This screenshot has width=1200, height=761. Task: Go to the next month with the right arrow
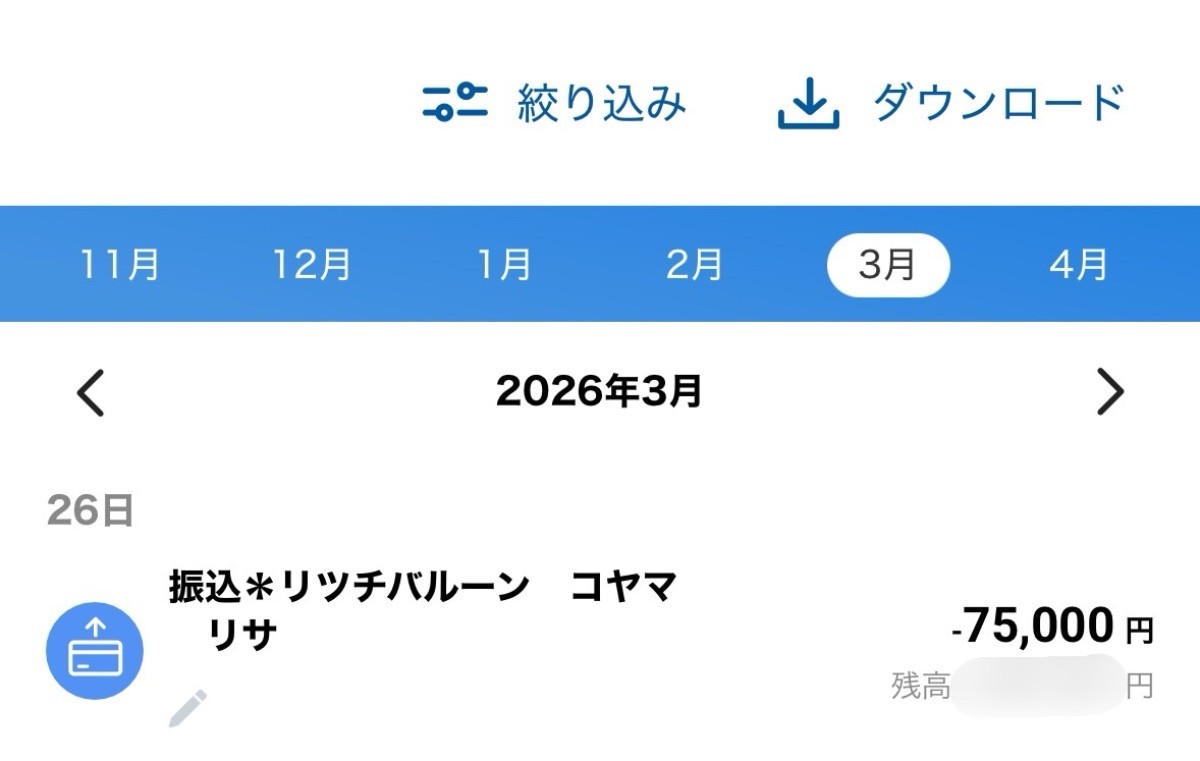(1110, 392)
